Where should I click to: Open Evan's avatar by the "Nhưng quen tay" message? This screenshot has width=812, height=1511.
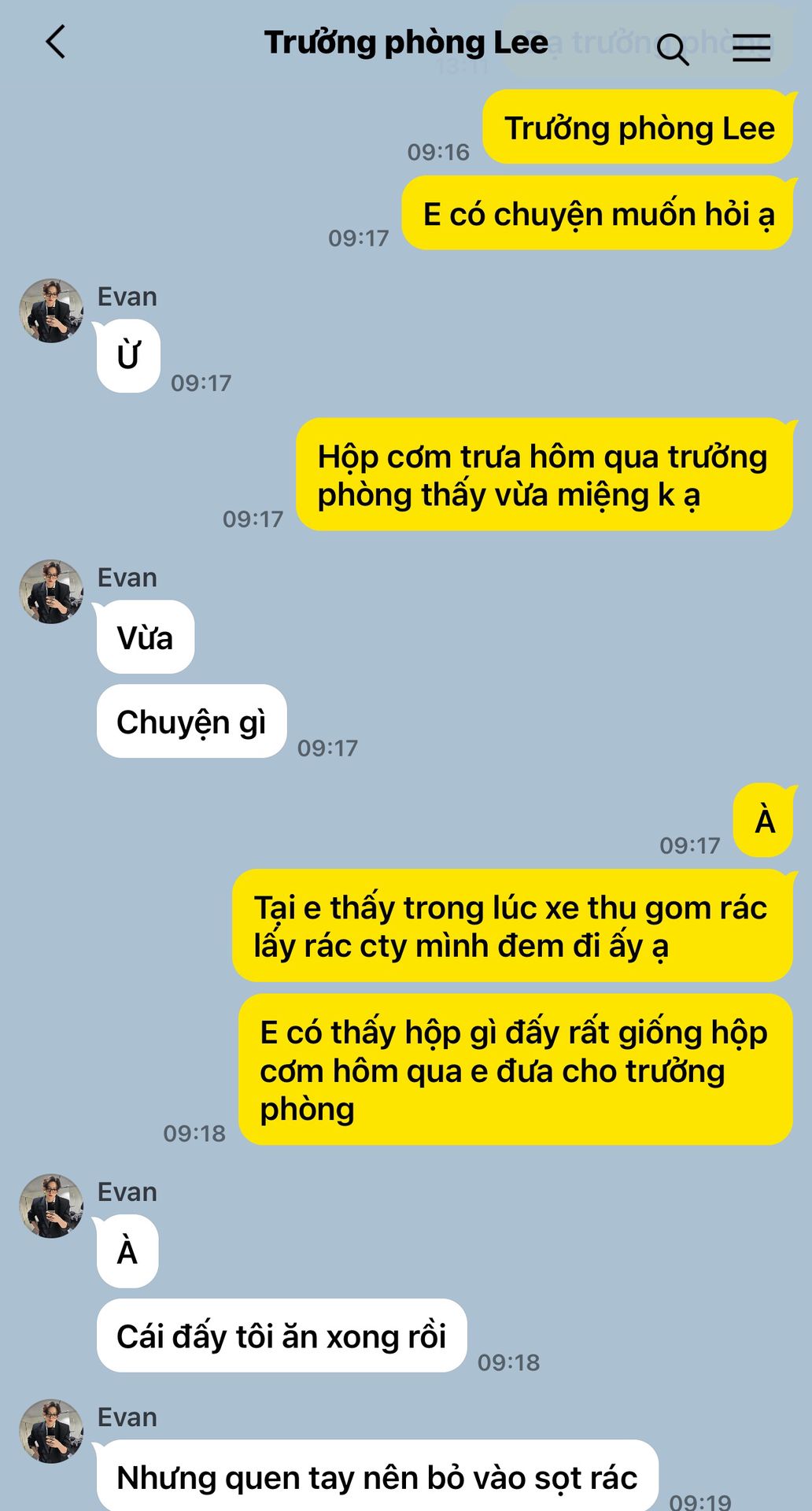tap(51, 1431)
